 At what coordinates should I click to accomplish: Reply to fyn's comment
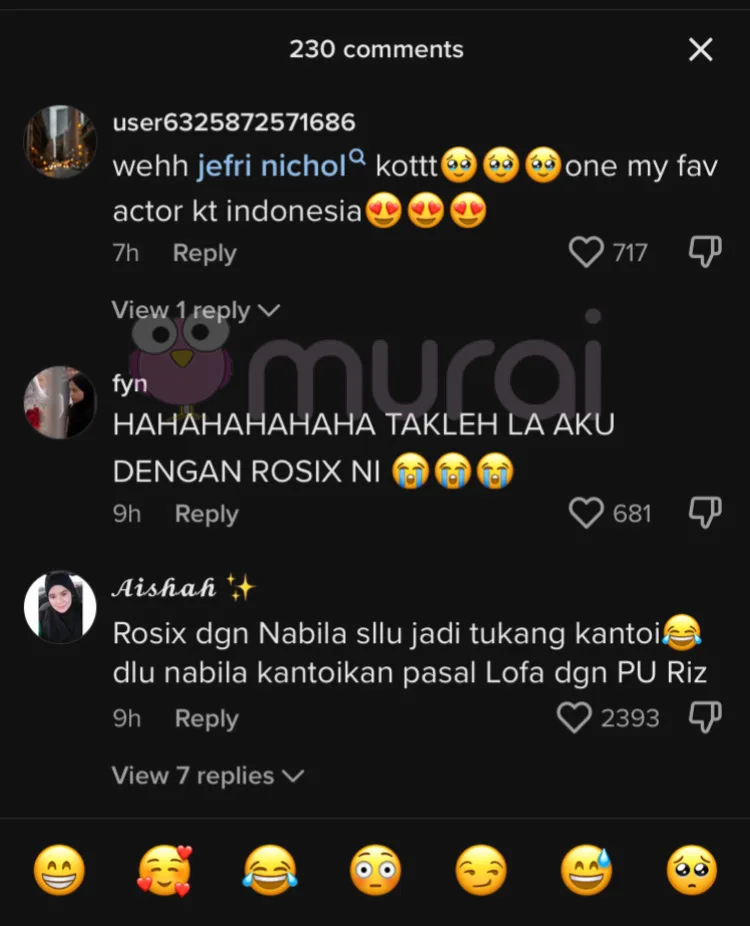click(x=206, y=514)
